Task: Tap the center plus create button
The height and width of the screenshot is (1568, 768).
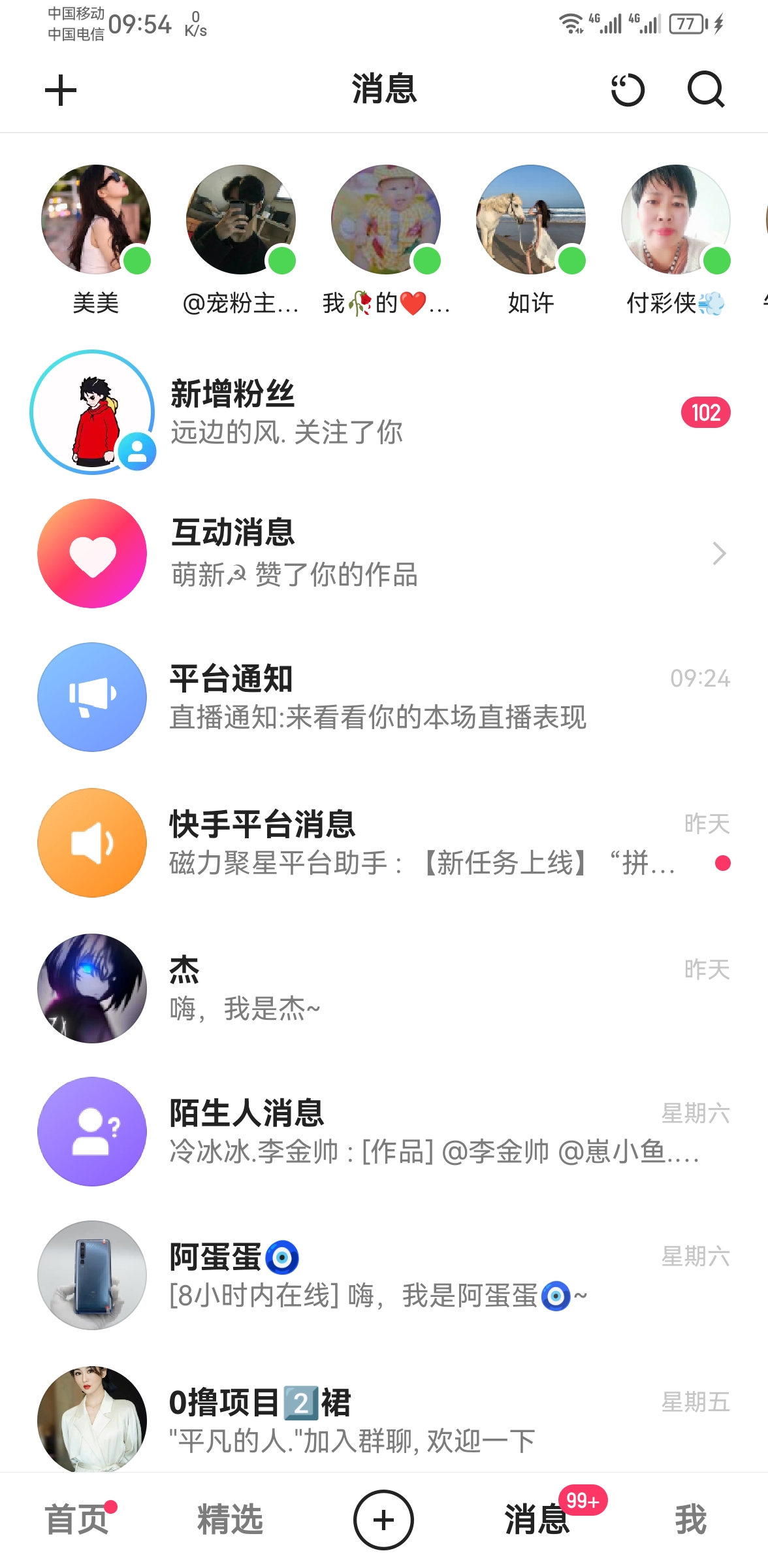Action: point(383,1520)
